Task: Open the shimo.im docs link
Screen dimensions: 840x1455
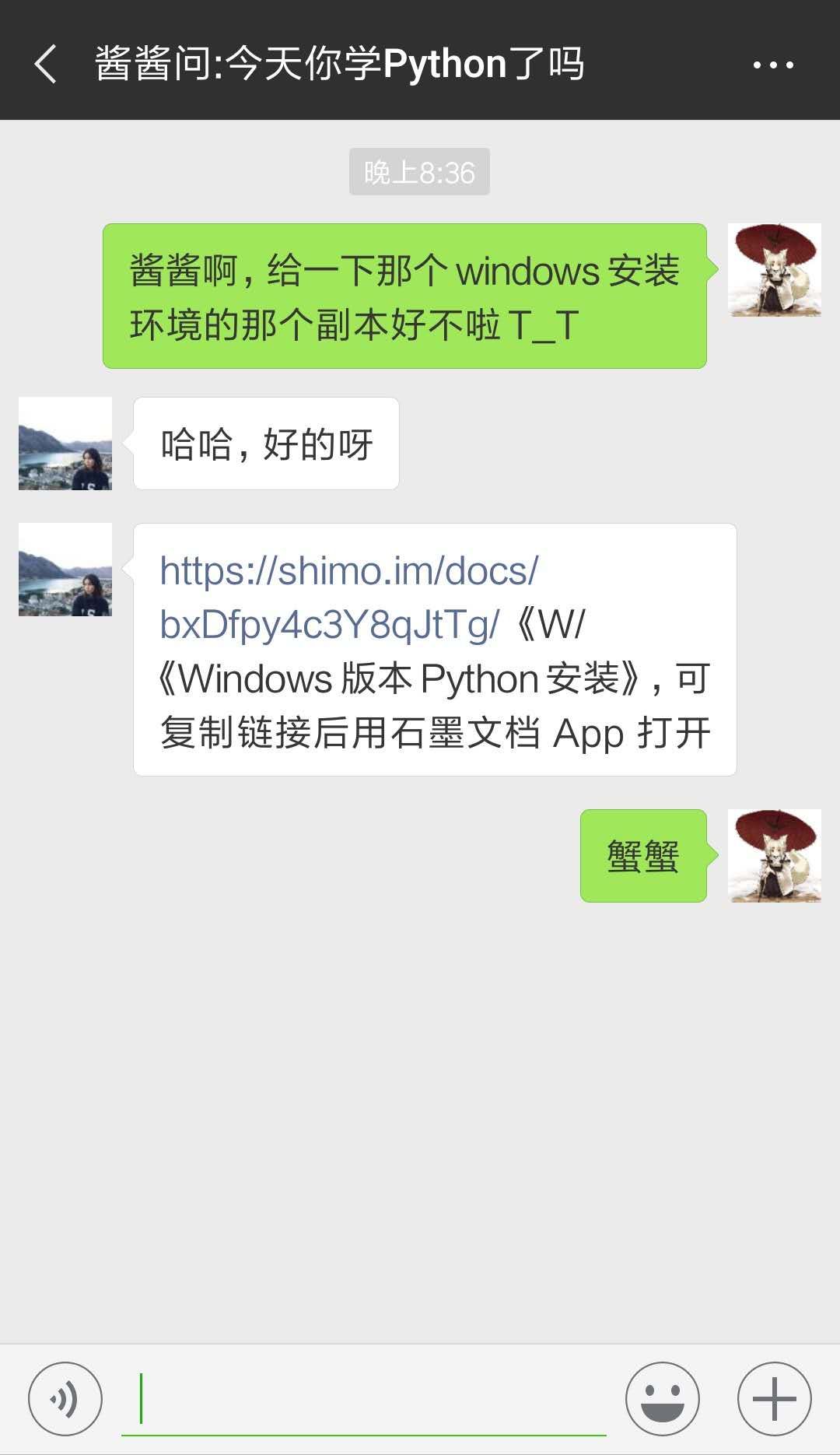Action: tap(348, 597)
